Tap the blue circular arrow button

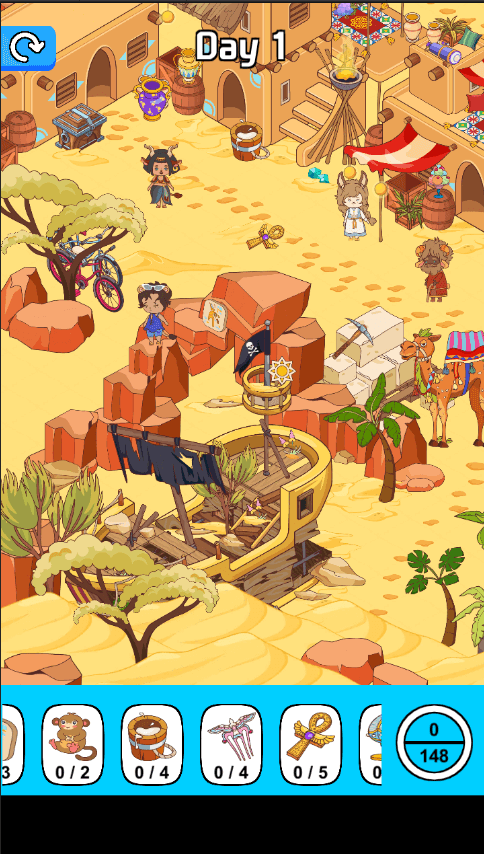(27, 48)
